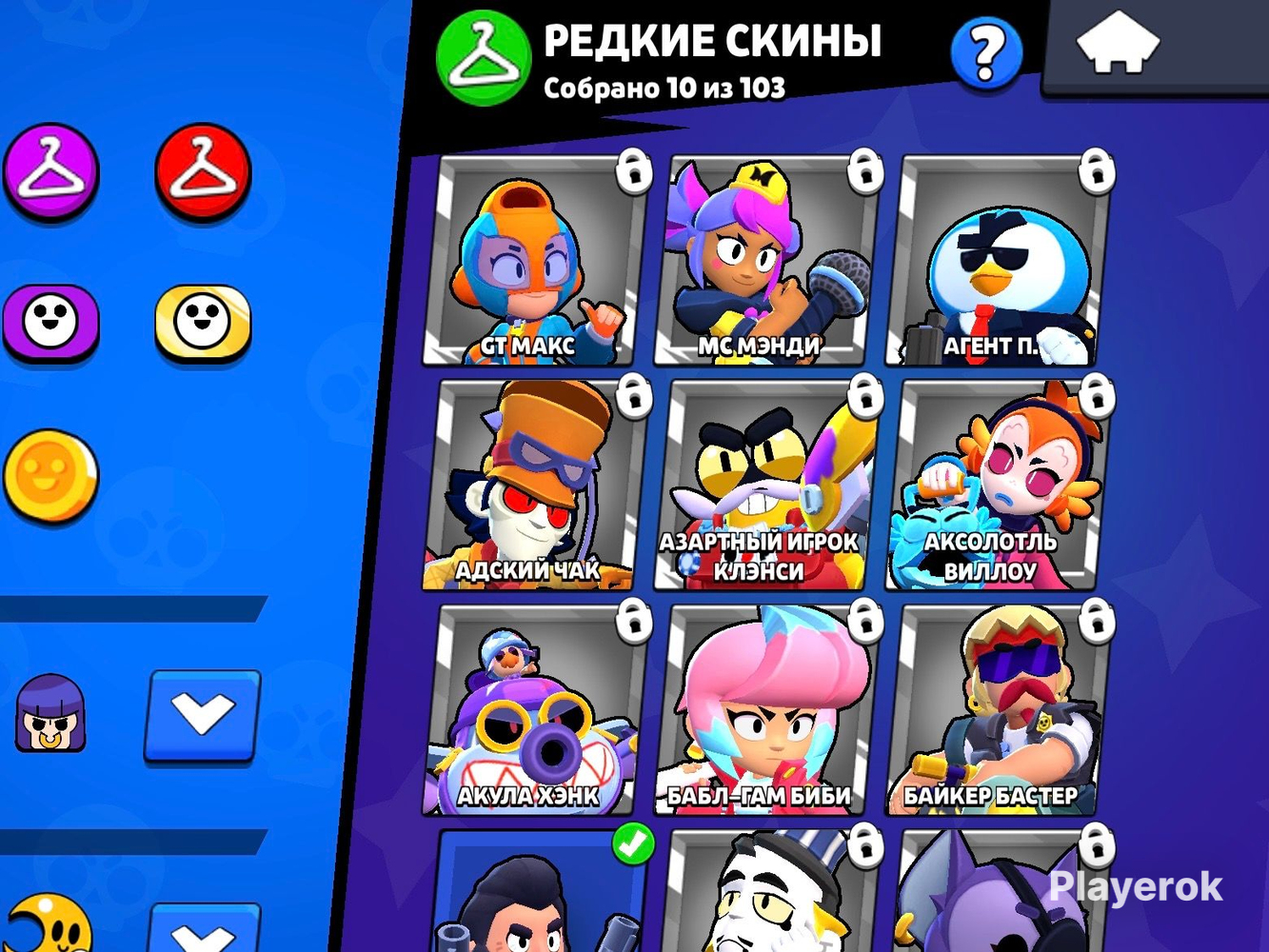Open the Агент П. skin card
This screenshot has height=952, width=1269.
pos(997,260)
